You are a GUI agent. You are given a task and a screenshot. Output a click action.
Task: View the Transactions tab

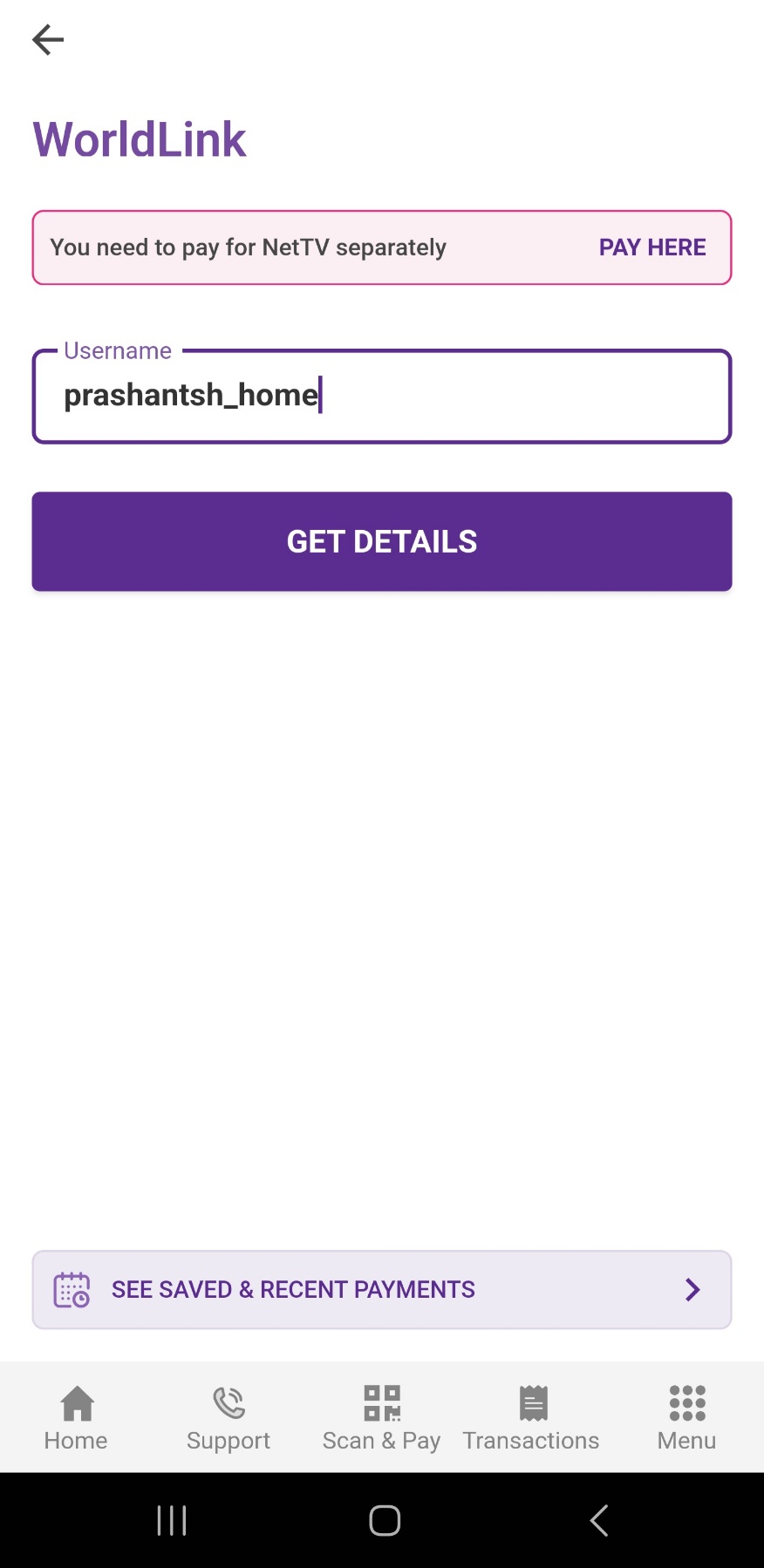pyautogui.click(x=531, y=1417)
